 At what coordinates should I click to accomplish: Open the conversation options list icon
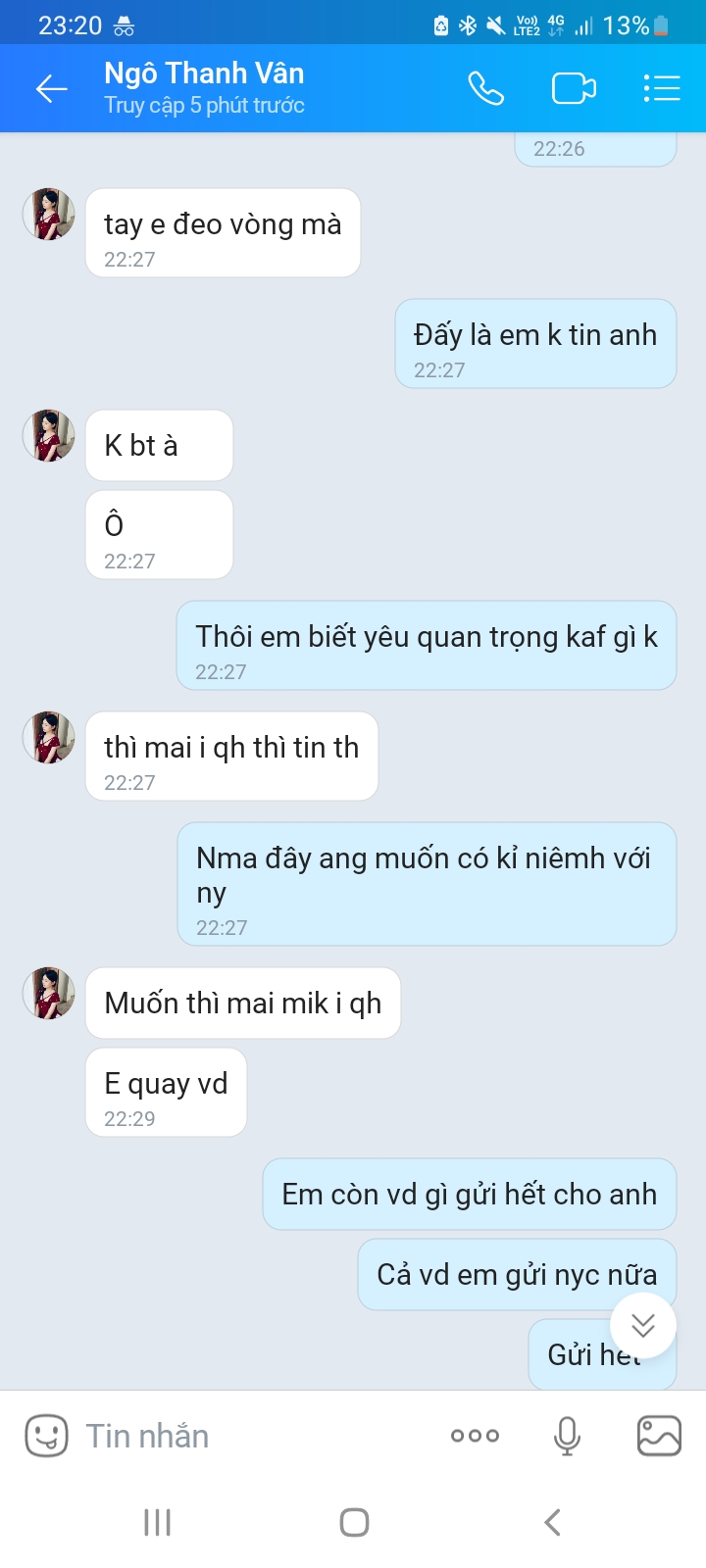[662, 87]
